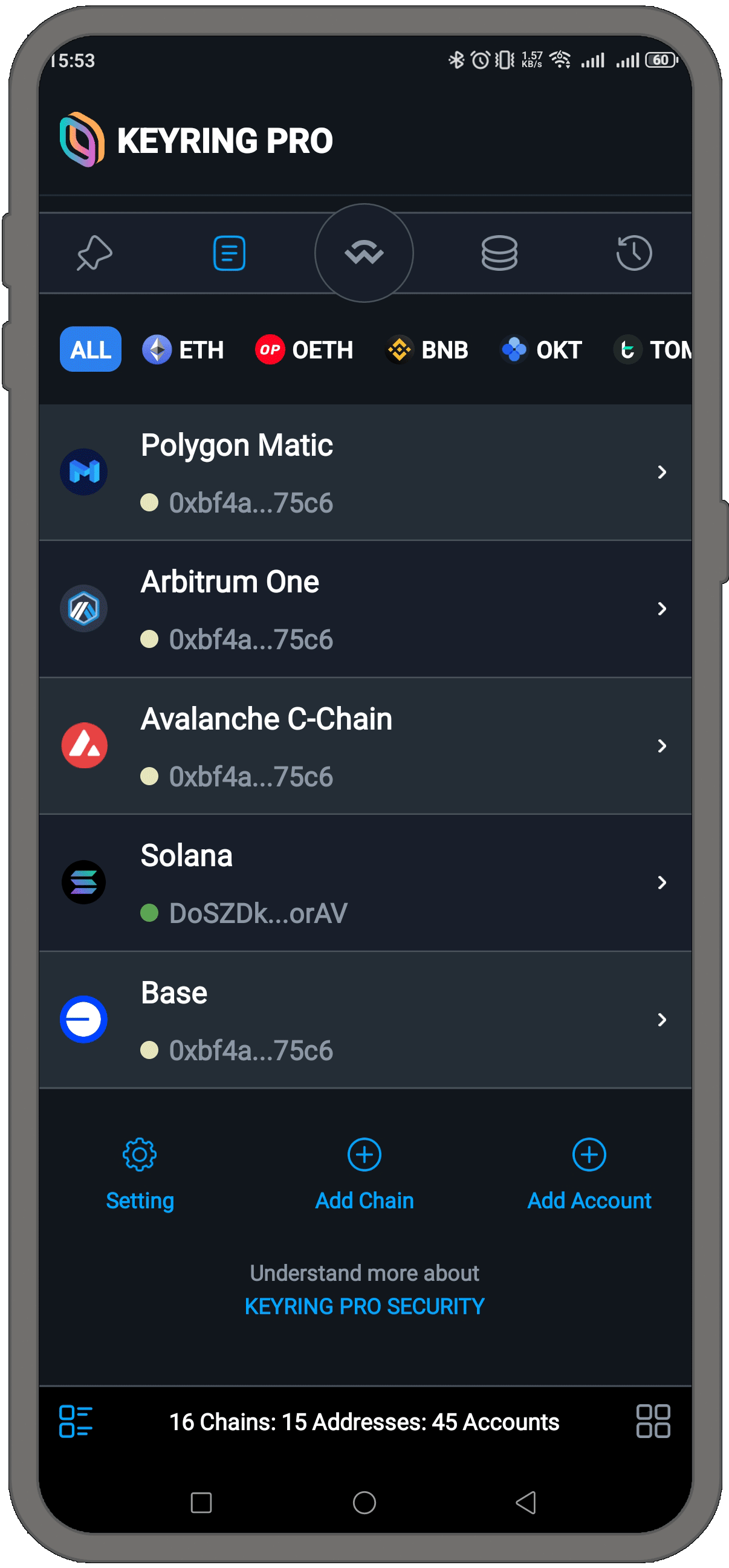The image size is (729, 1568).
Task: Open the Solana account
Action: click(365, 883)
